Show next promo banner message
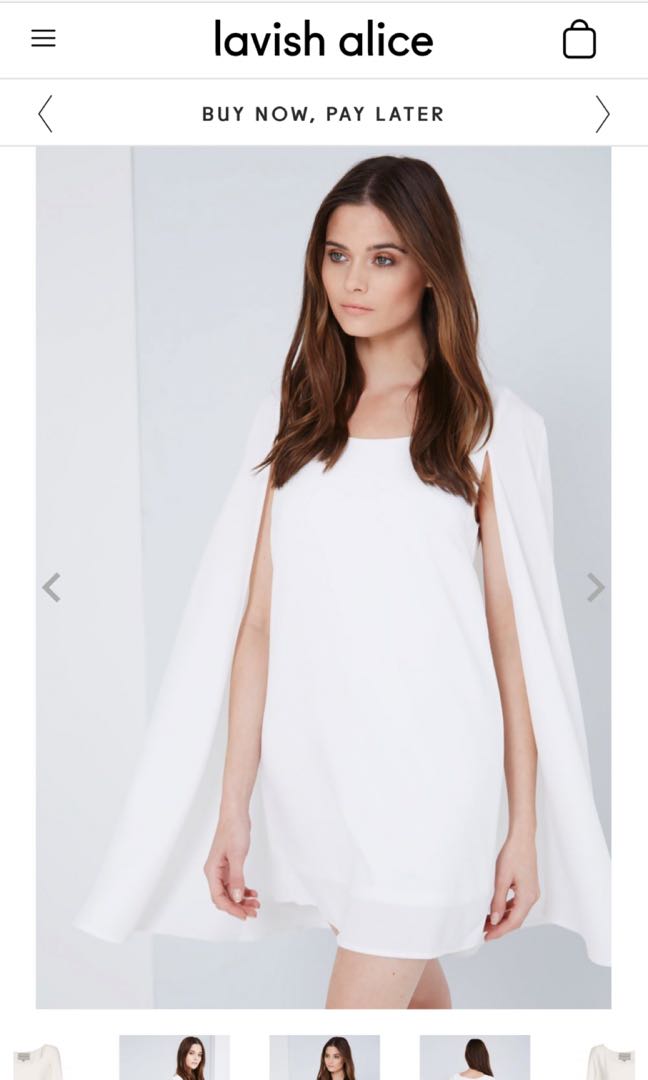This screenshot has height=1080, width=648. point(602,114)
